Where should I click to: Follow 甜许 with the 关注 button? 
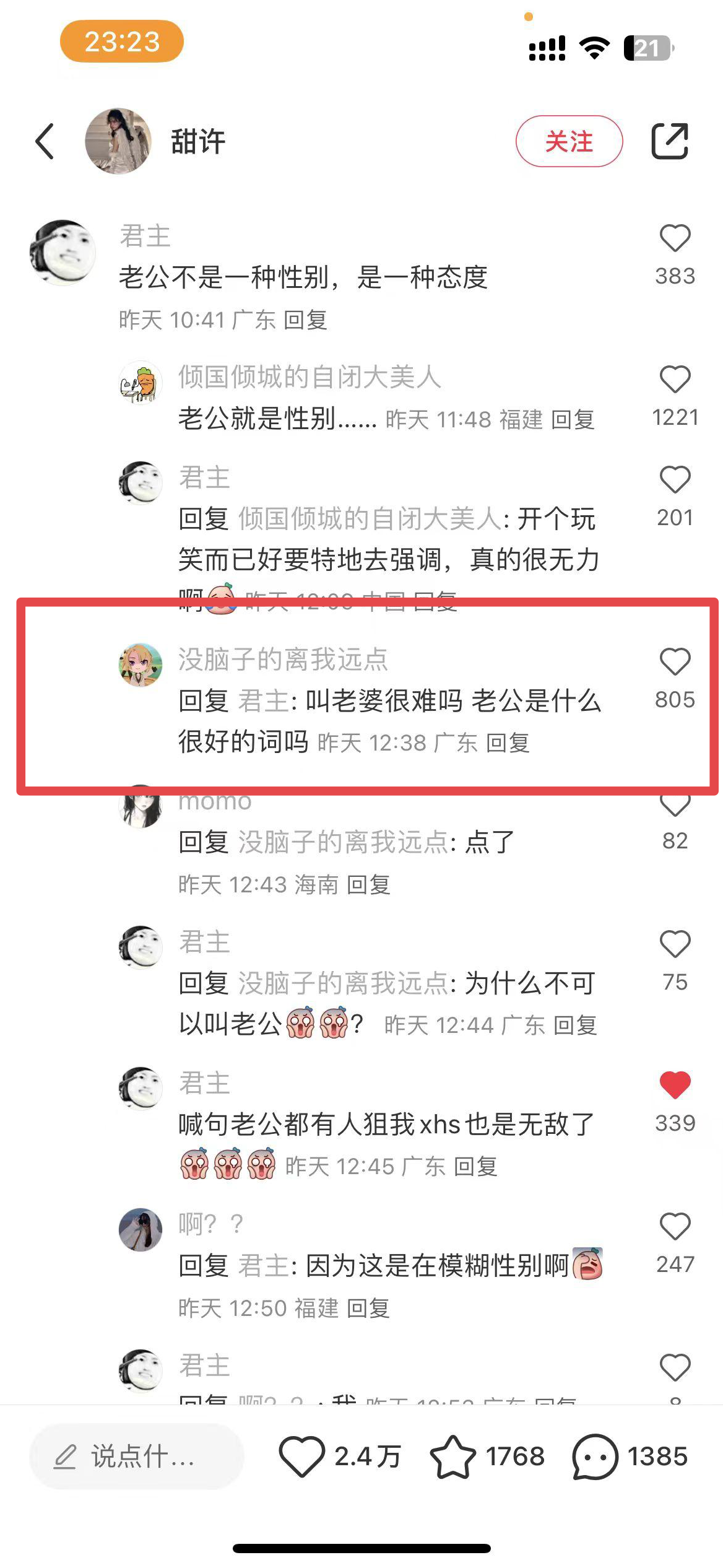tap(568, 141)
